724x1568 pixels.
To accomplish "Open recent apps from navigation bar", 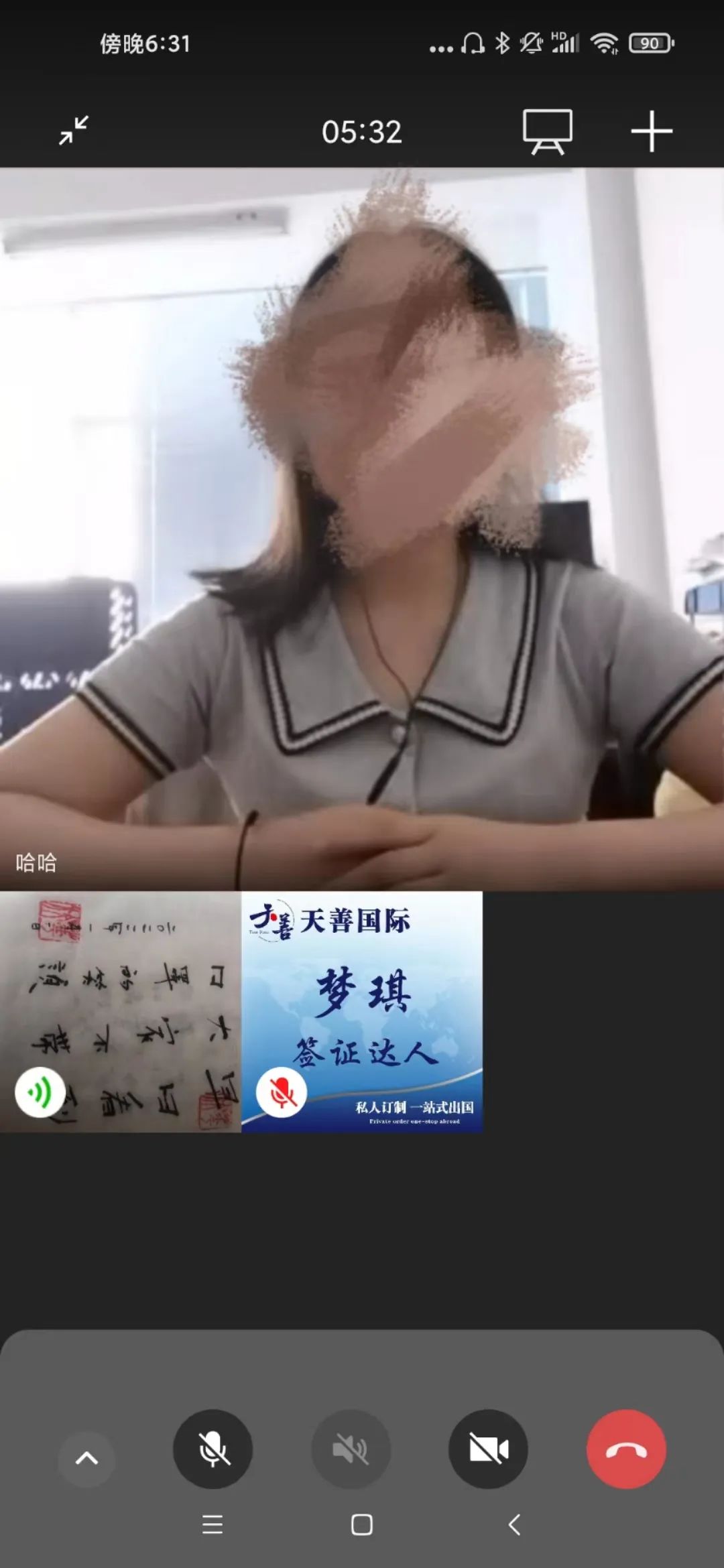I will coord(213,1525).
